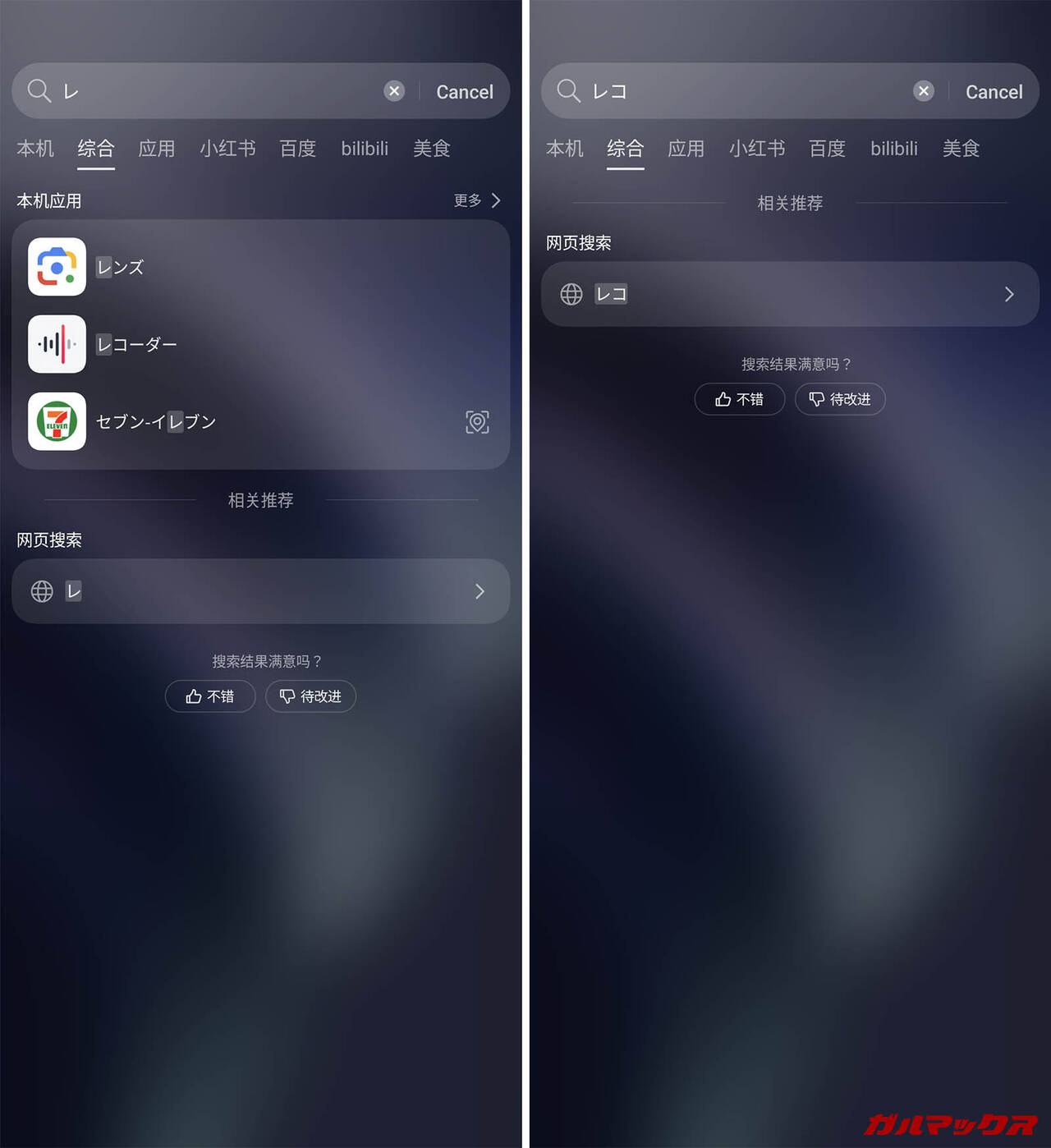Open web search for the query レコ

tap(789, 294)
